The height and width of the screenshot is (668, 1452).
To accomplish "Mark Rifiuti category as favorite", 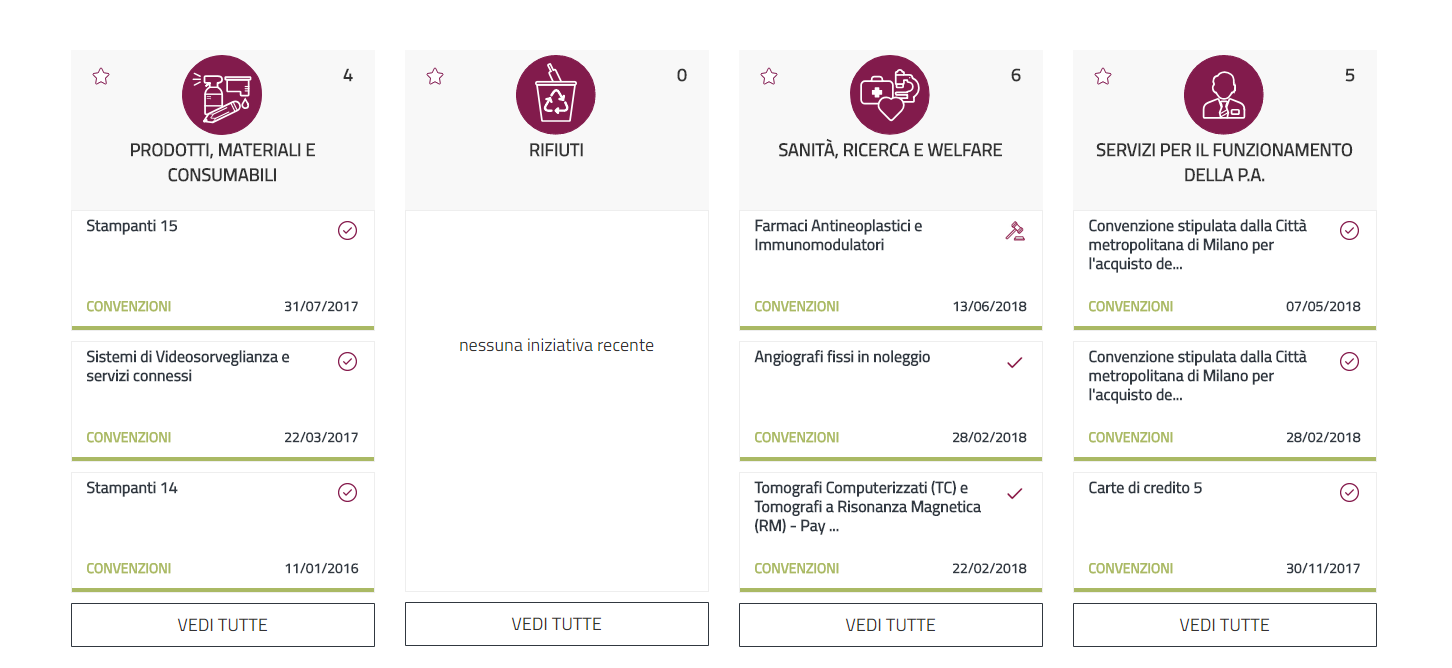I will pos(435,76).
